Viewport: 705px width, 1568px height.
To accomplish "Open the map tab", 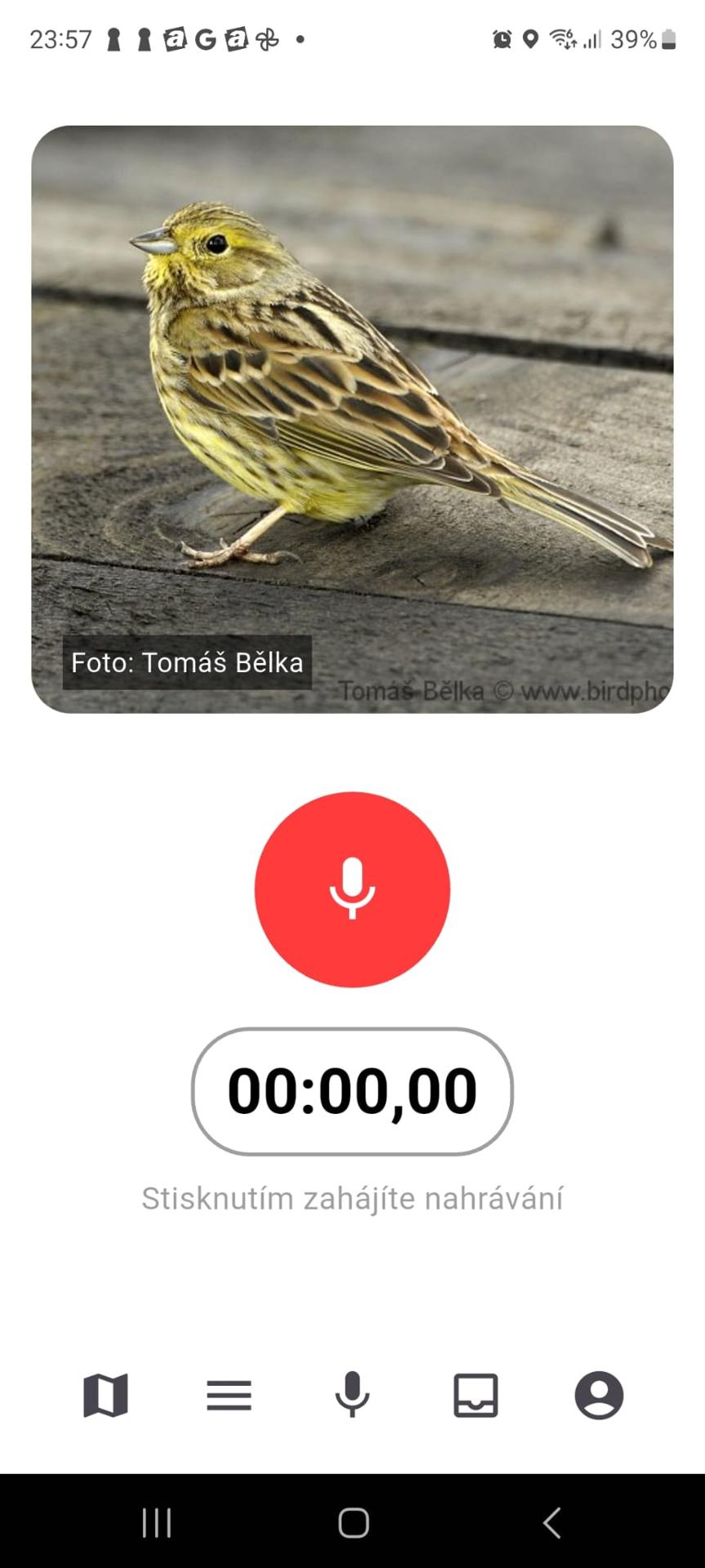I will 105,1395.
